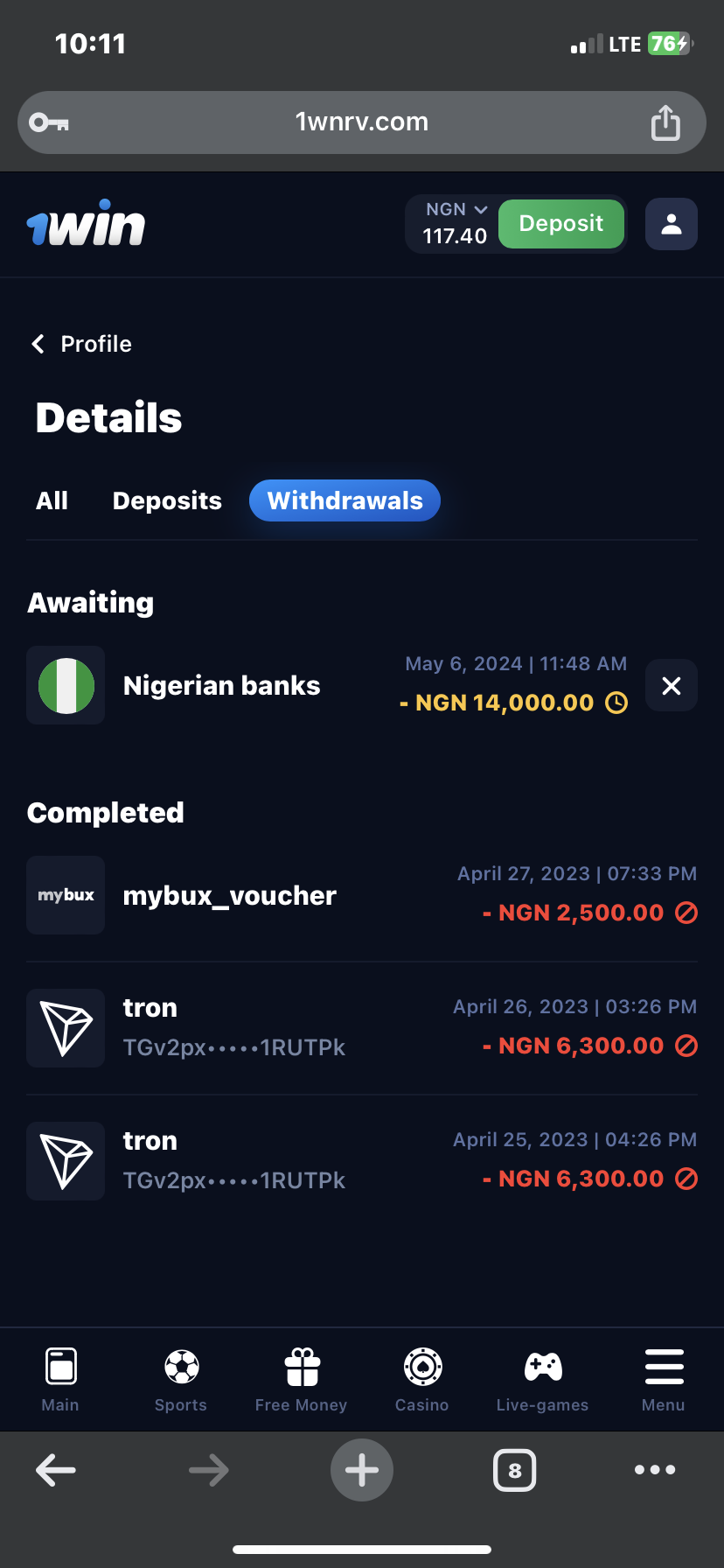Open the Menu hamburger

[x=664, y=1379]
